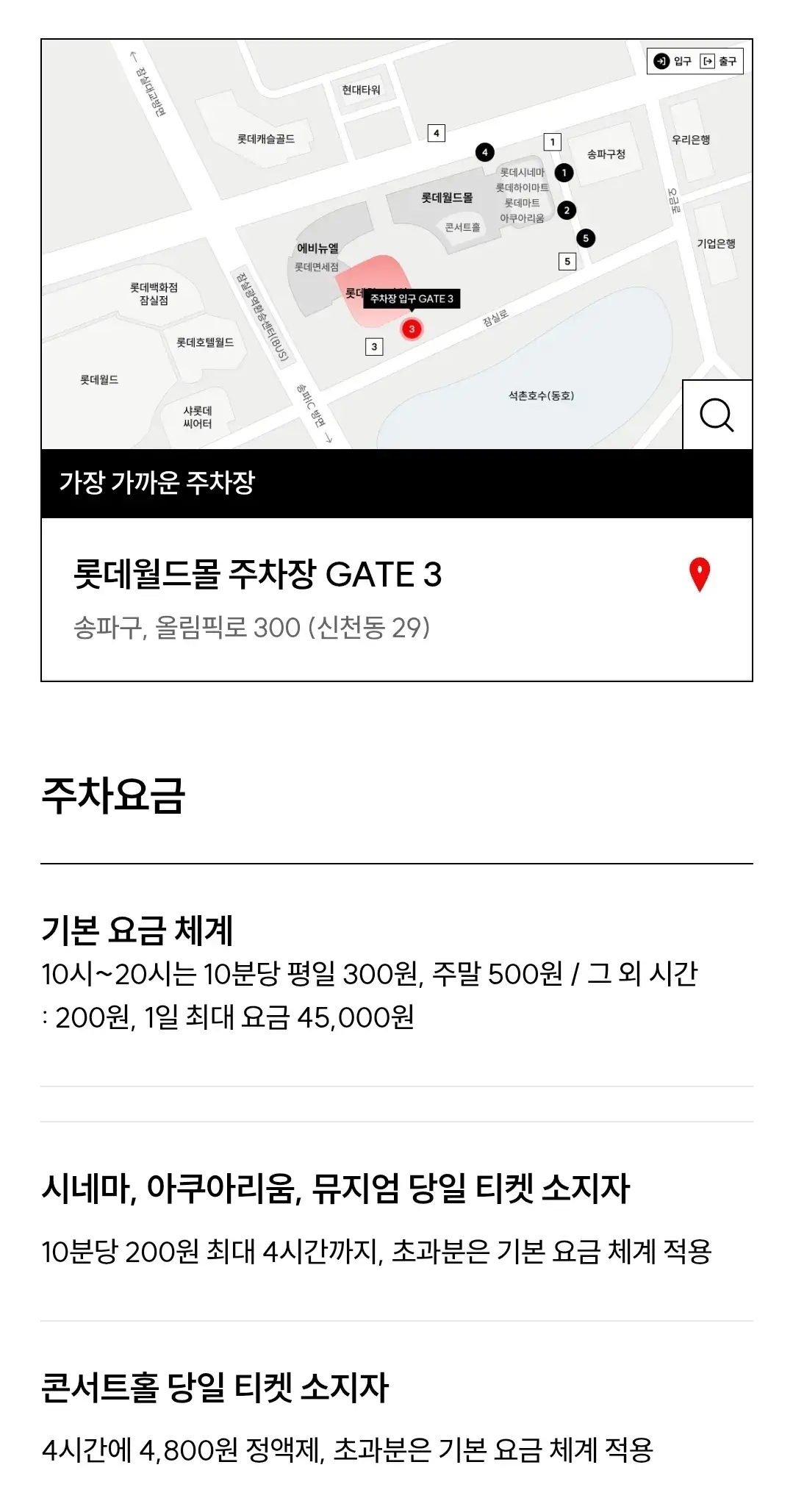The image size is (793, 1512).
Task: Toggle entrance marker 5 on the map
Action: 586,237
